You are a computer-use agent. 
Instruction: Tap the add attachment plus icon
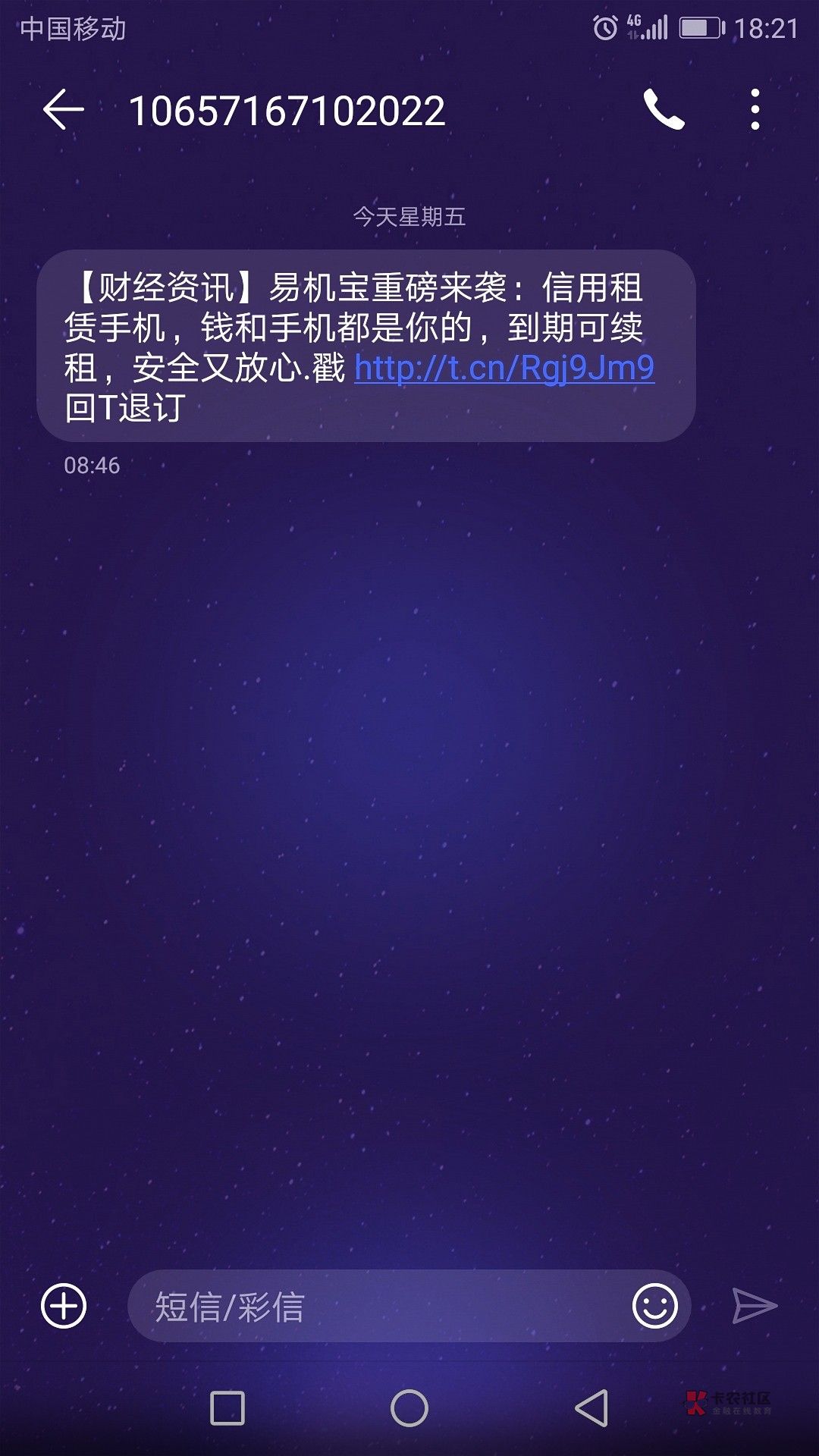64,1306
